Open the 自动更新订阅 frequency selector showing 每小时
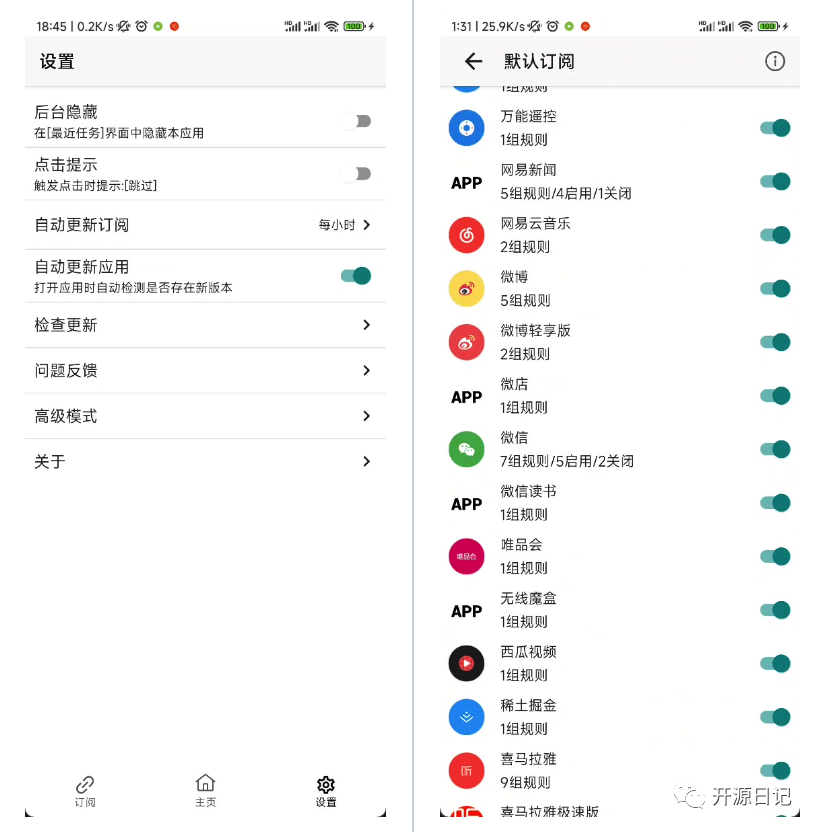 [205, 224]
